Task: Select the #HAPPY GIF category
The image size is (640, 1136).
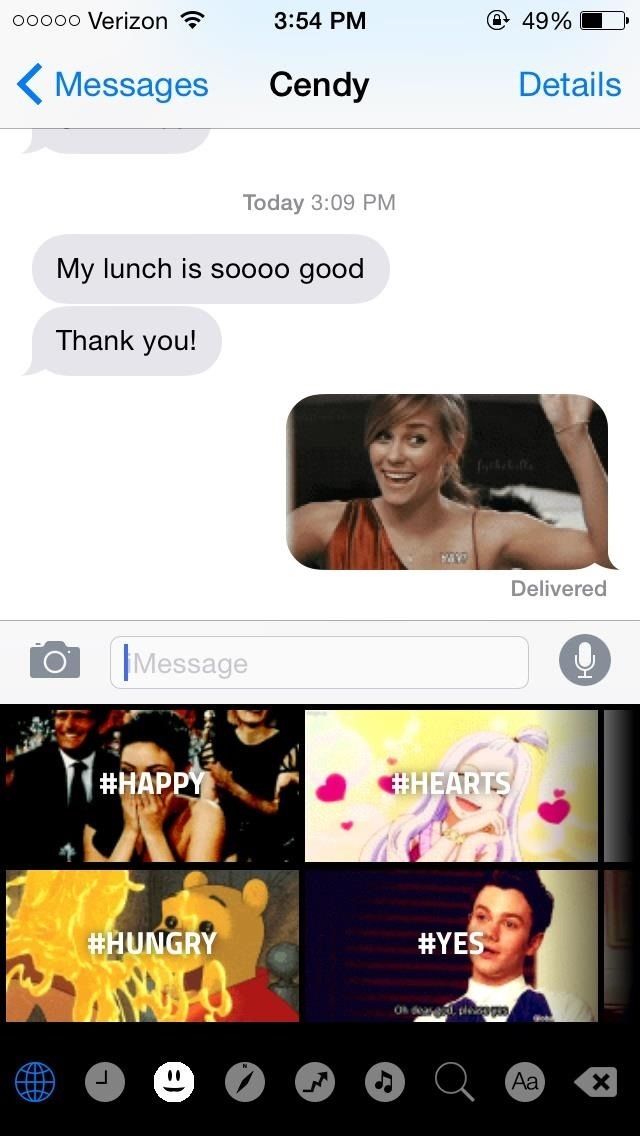Action: [152, 785]
